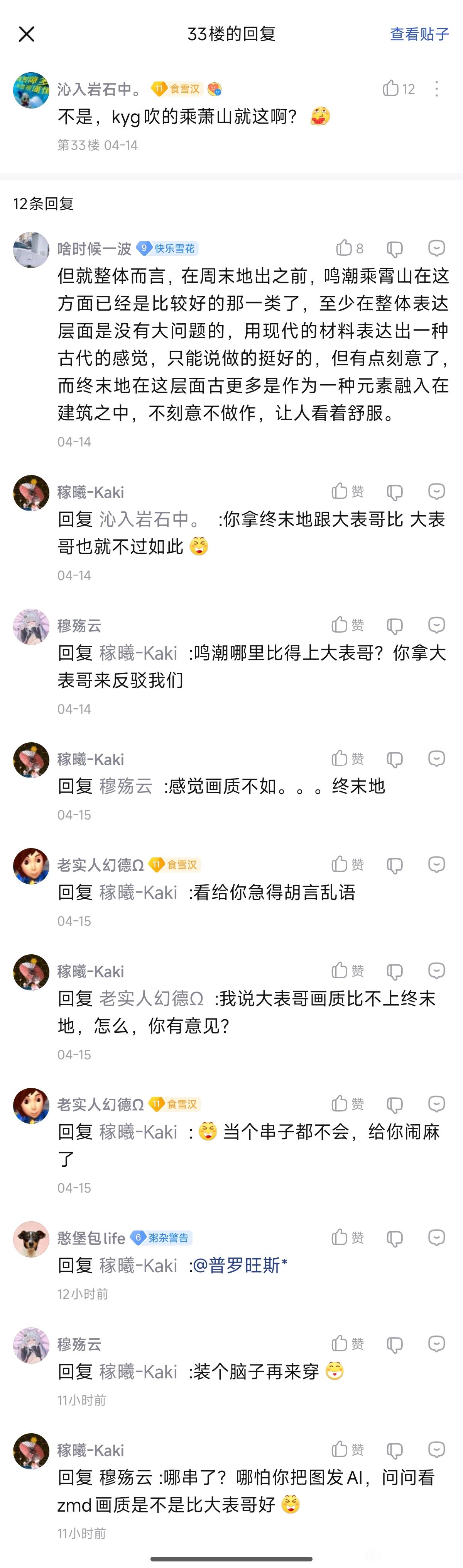463x1568 pixels.
Task: Like 啥时候一波's reply
Action: (x=349, y=248)
